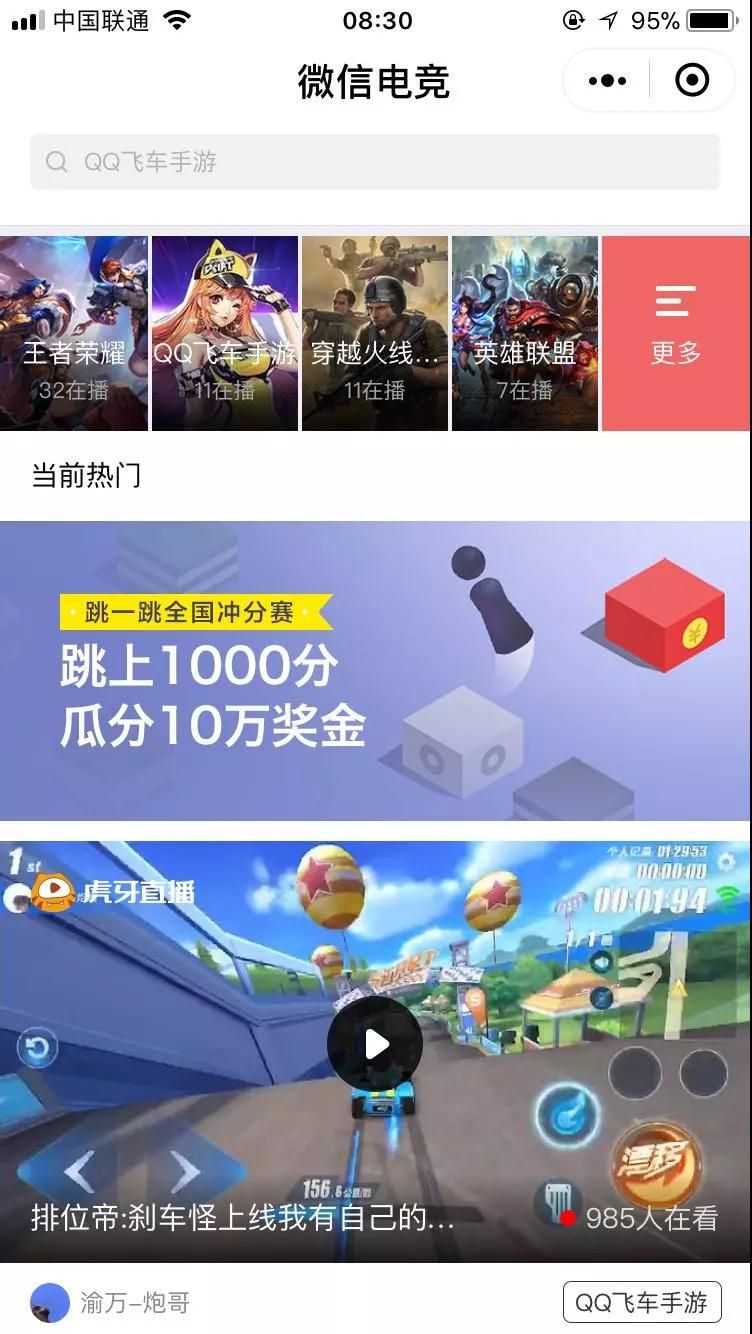752x1334 pixels.
Task: Play the 排位帝 live stream video
Action: tap(375, 1044)
